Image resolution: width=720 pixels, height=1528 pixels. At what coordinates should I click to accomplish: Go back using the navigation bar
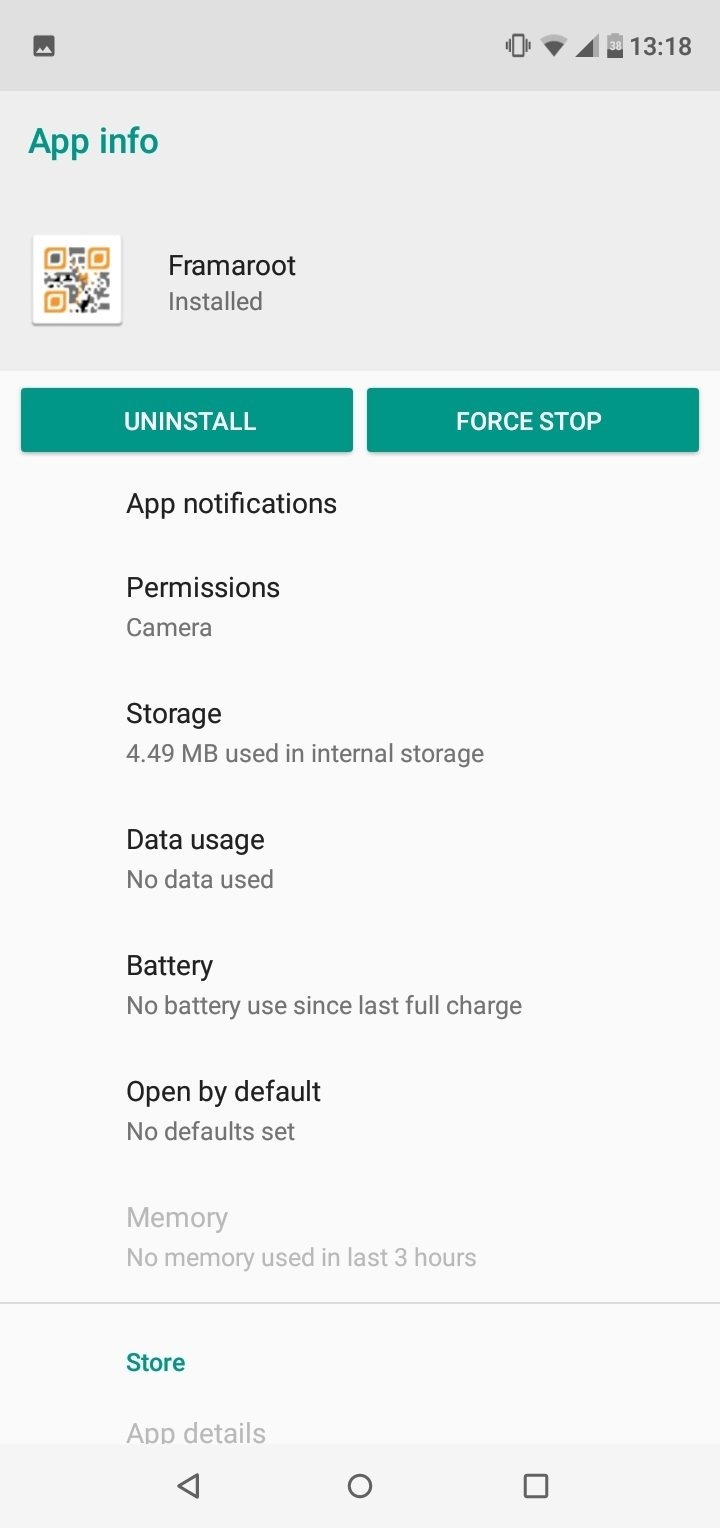(x=188, y=1486)
